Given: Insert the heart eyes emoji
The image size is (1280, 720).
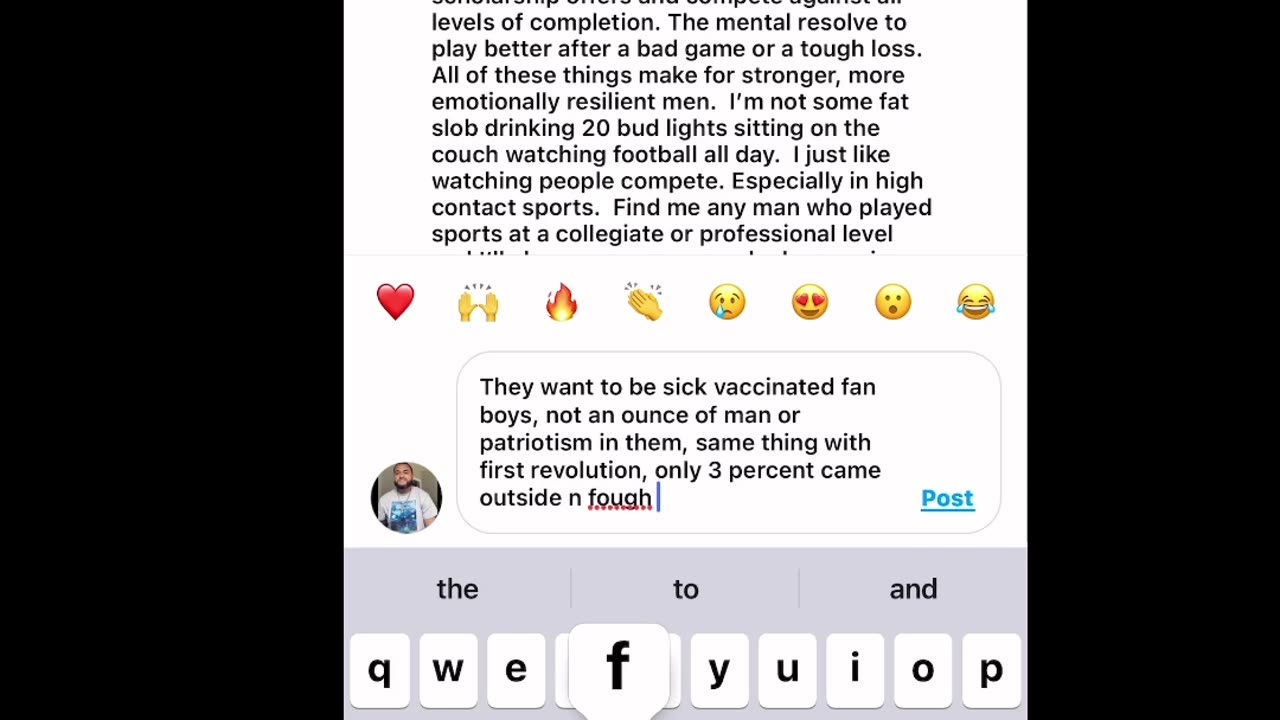Looking at the screenshot, I should (x=810, y=302).
